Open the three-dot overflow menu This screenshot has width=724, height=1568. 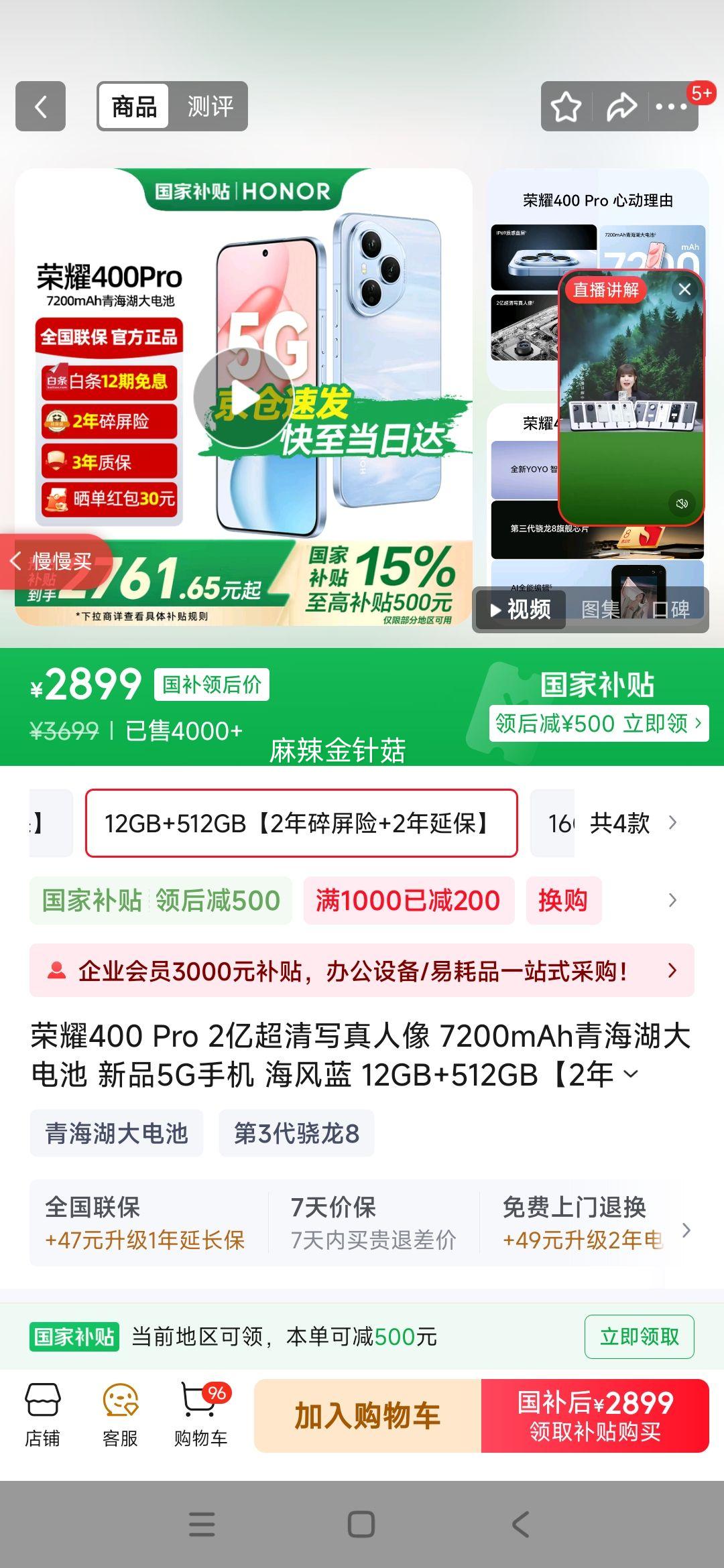pos(671,107)
